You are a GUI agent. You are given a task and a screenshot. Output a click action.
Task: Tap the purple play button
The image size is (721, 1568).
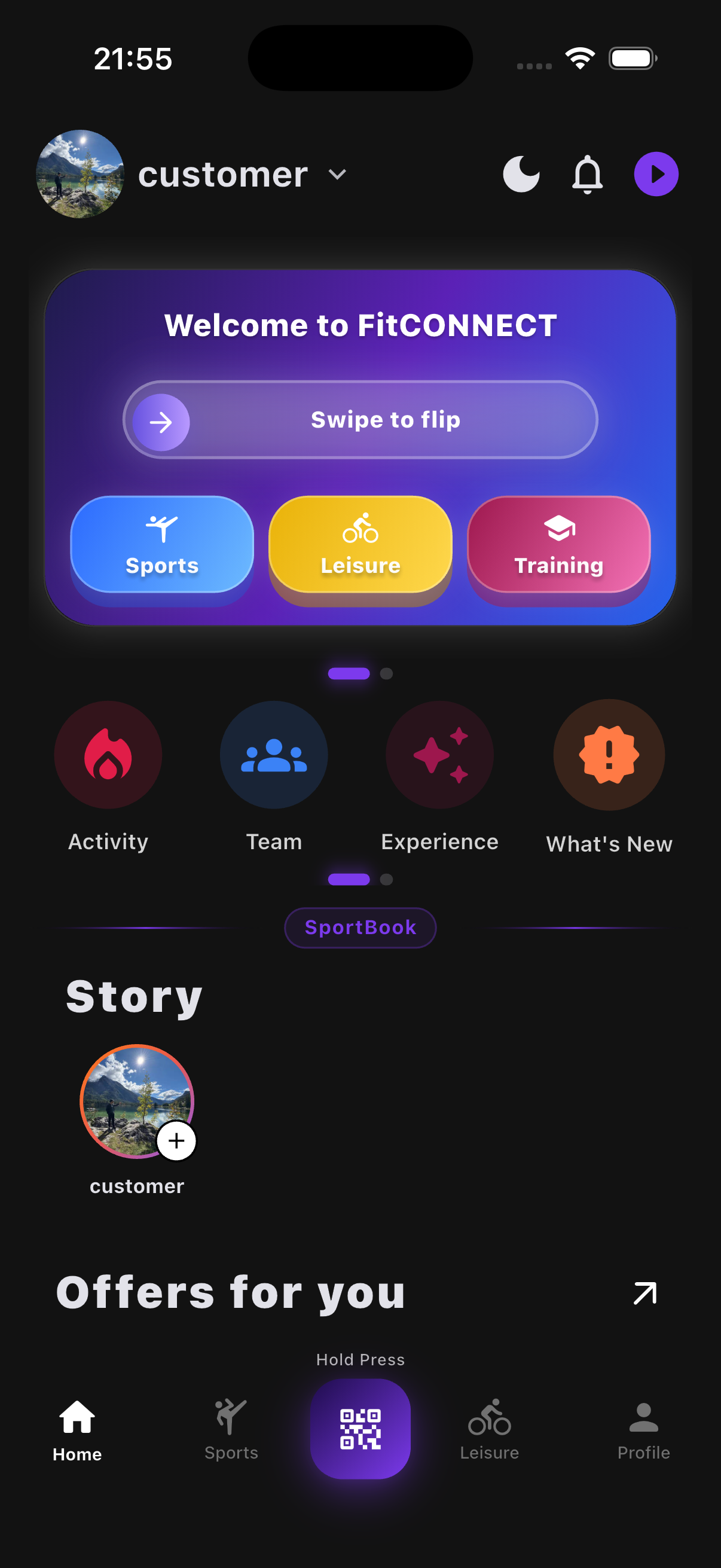(x=655, y=174)
